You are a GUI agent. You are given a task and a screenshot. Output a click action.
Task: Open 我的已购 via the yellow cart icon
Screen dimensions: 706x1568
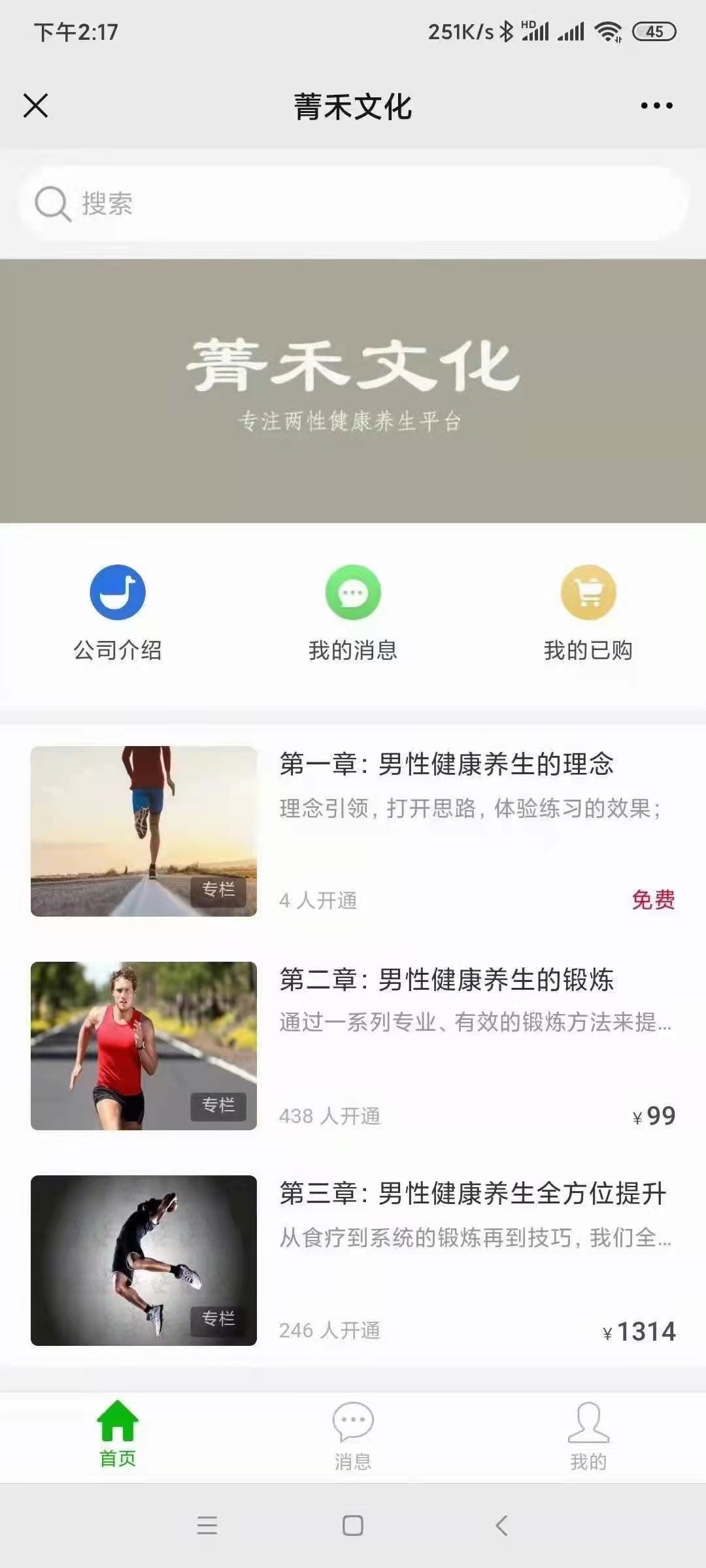tap(587, 593)
